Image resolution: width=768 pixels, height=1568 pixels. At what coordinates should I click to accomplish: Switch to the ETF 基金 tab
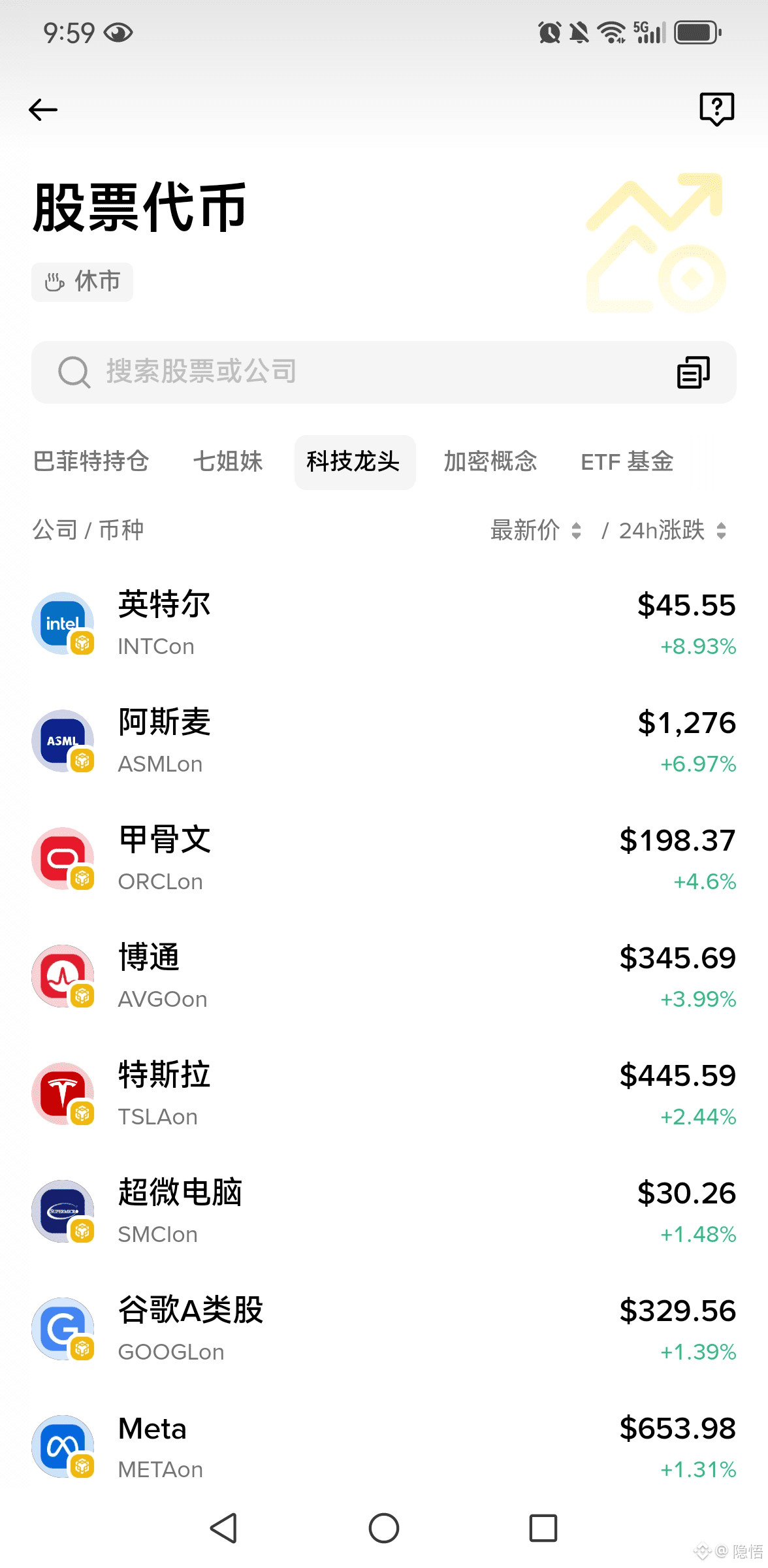tap(627, 462)
